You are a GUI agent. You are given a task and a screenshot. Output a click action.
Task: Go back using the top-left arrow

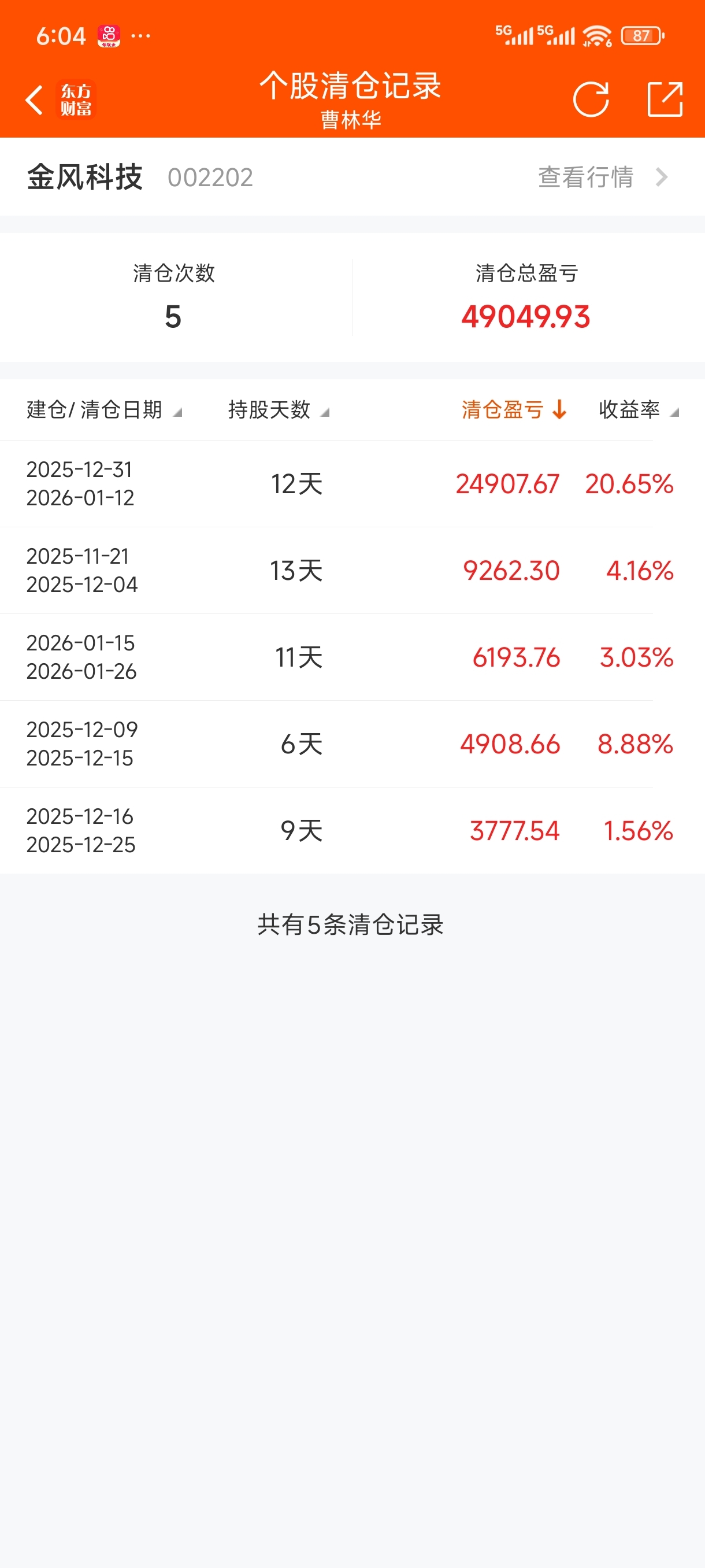coord(34,100)
